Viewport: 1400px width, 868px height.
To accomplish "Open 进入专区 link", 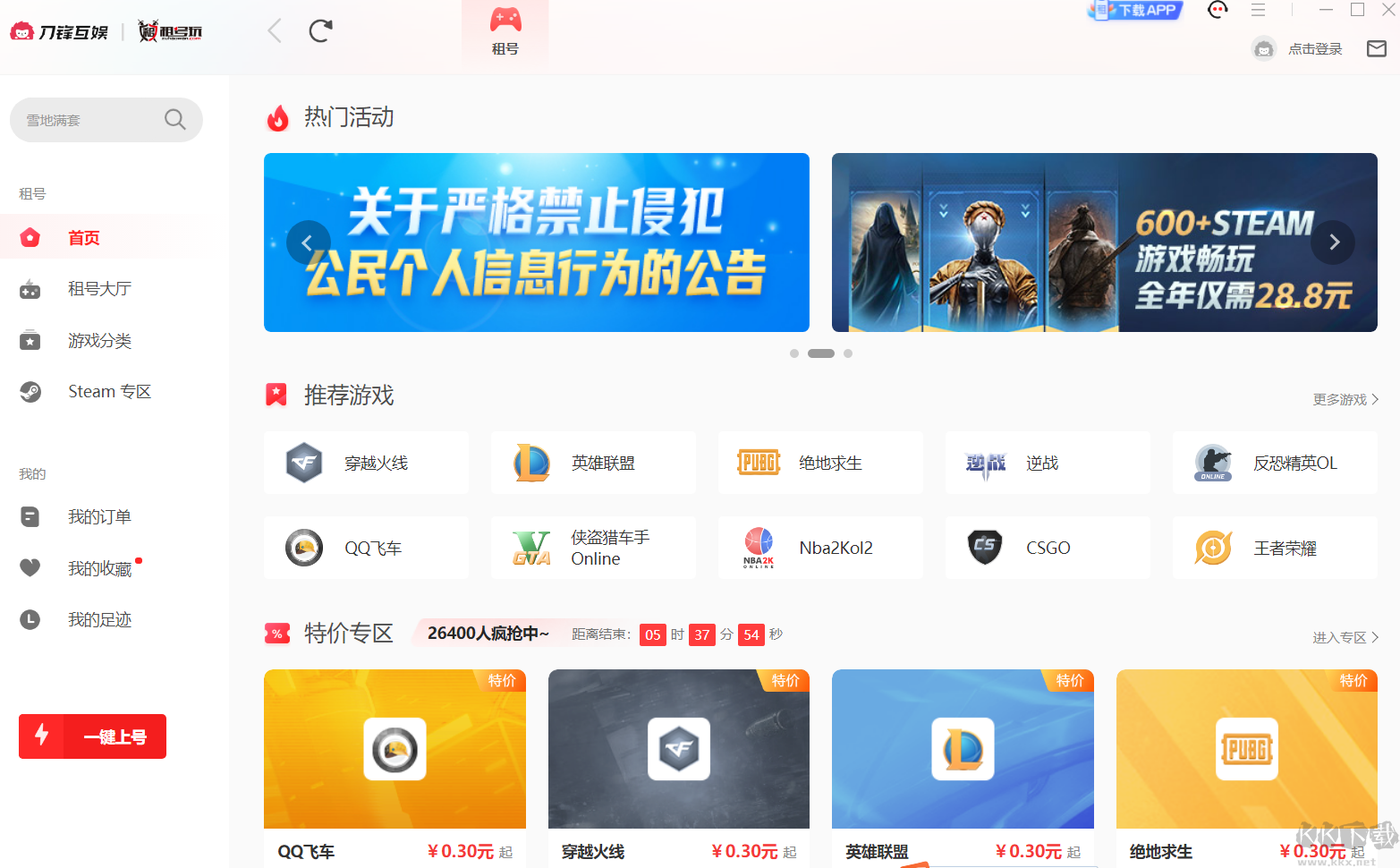I will pos(1345,638).
